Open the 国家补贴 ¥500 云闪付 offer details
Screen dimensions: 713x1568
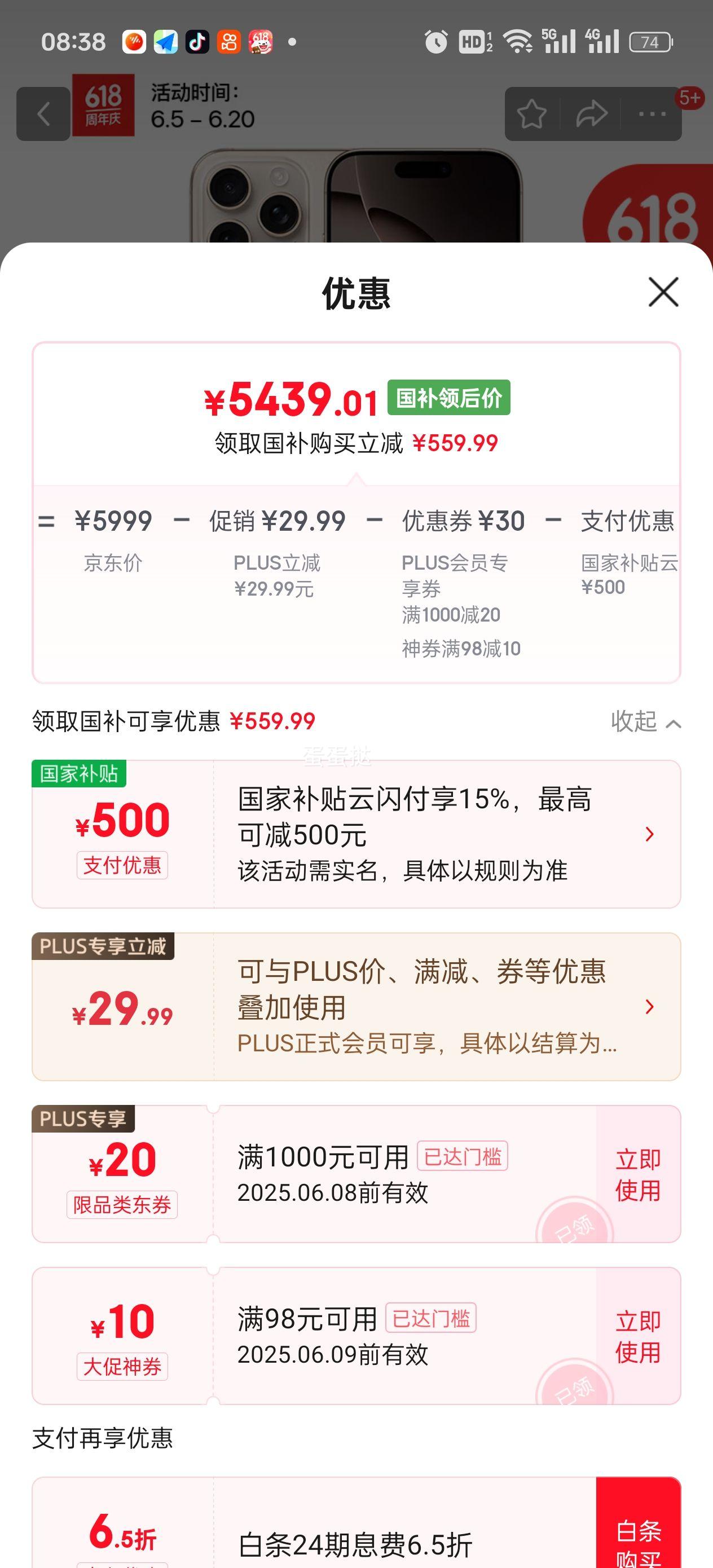point(649,834)
